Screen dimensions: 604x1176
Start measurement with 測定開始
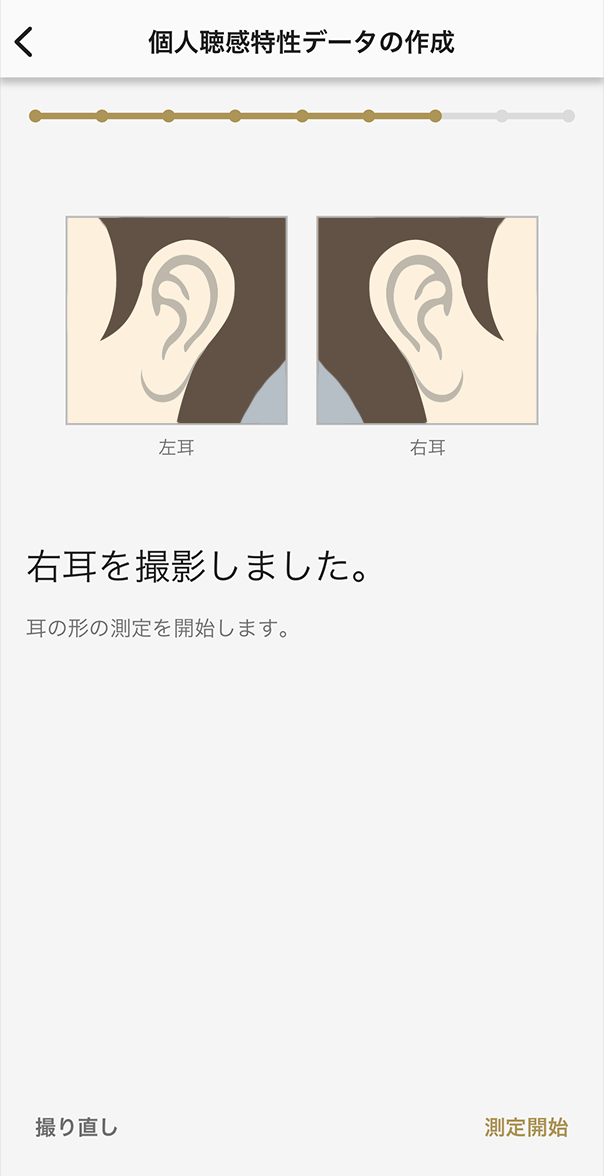click(x=526, y=1128)
